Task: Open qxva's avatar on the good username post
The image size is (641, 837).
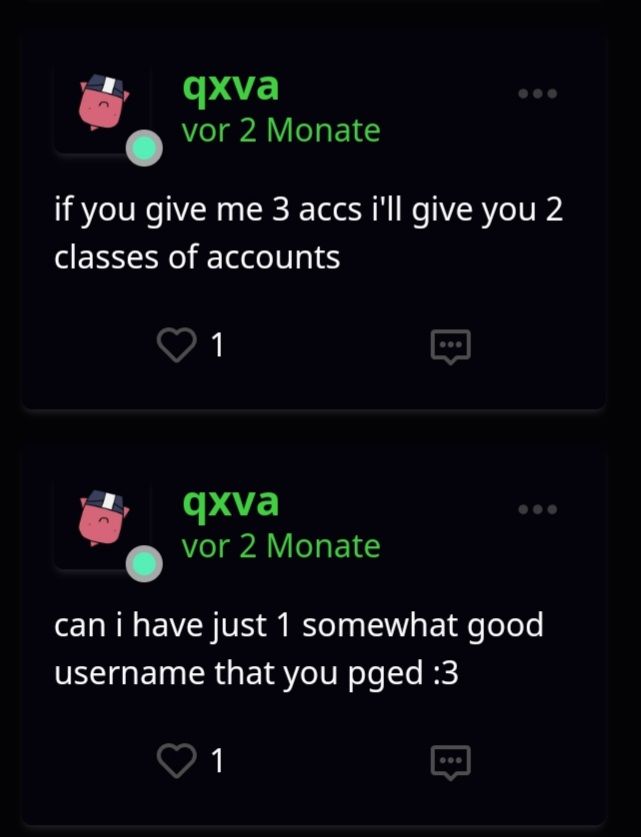Action: pos(105,524)
